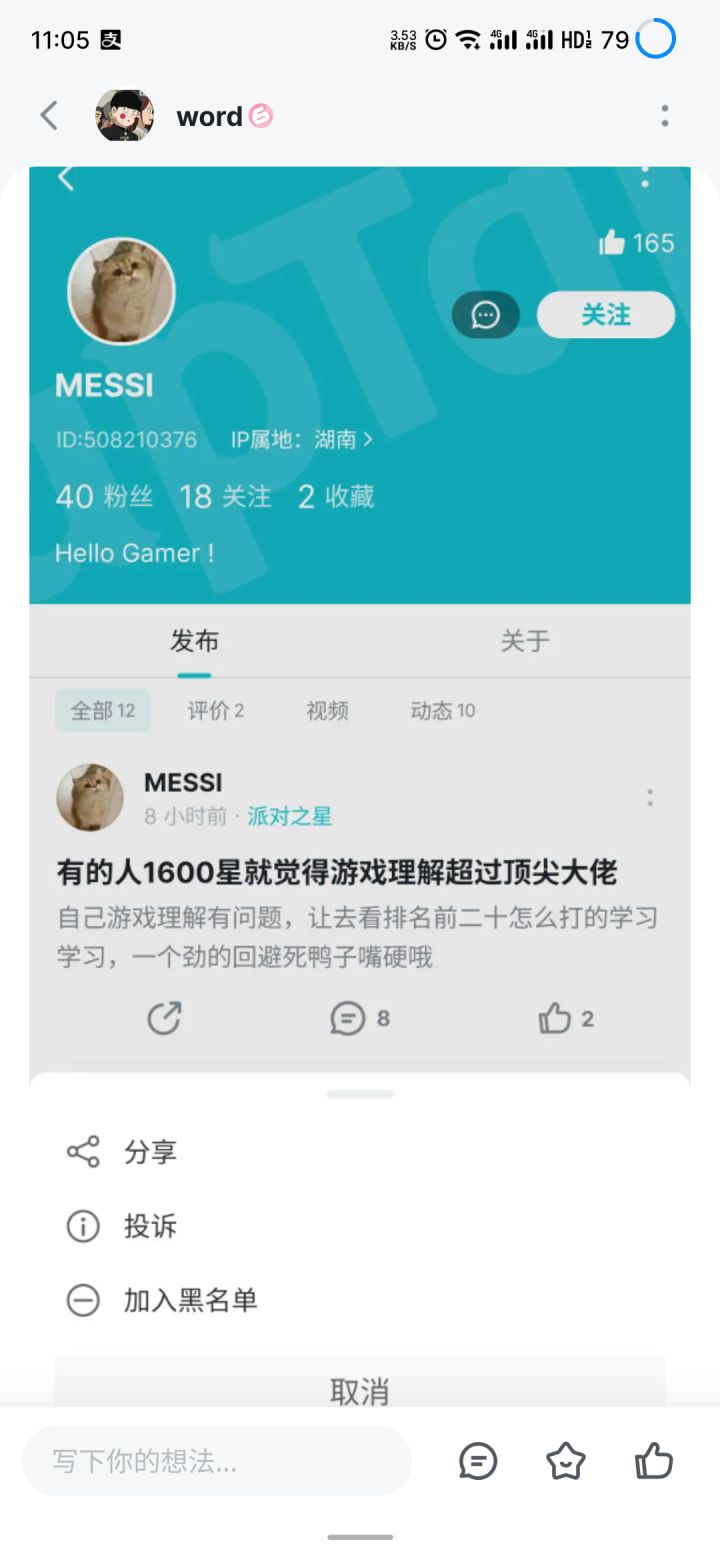Tap the star favorite icon at the bottom bar
This screenshot has height=1560, width=720.
(x=565, y=1461)
